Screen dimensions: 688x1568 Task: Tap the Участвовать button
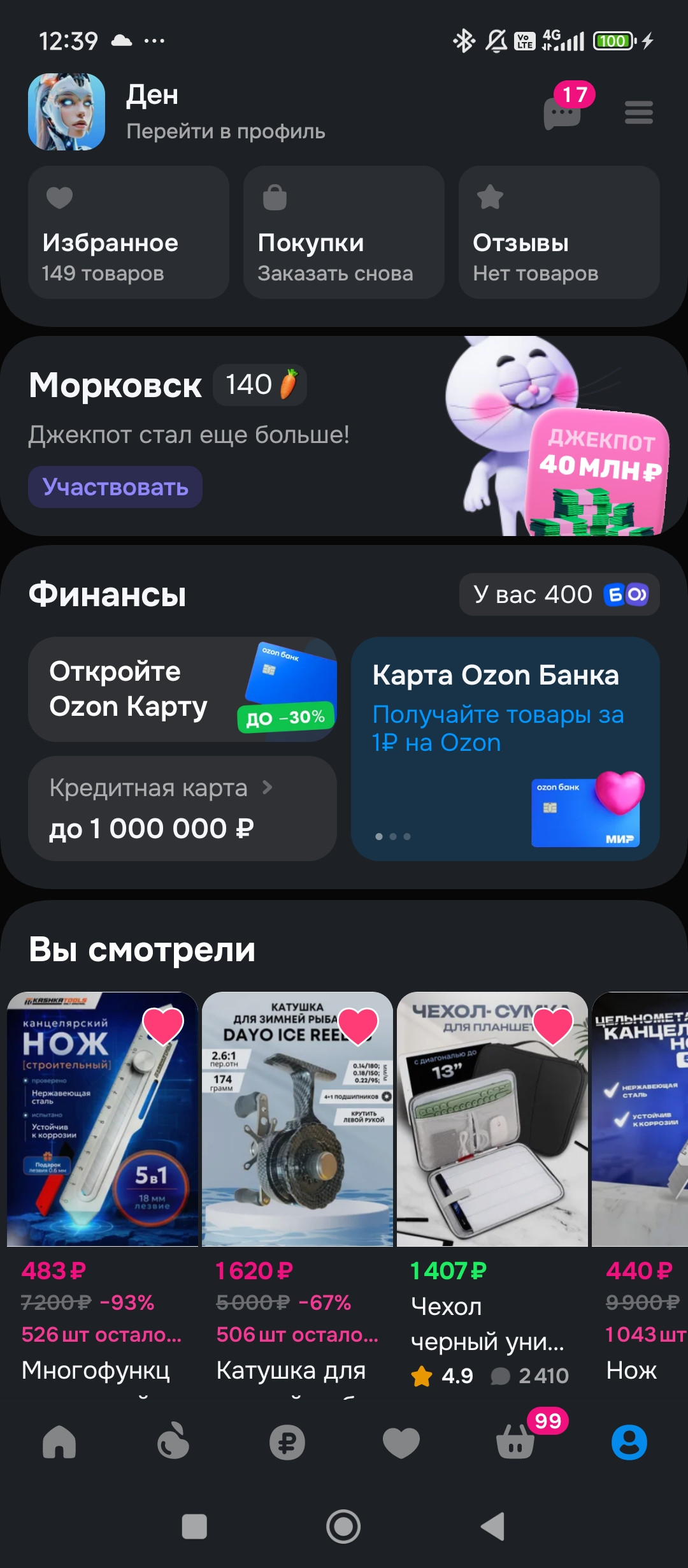point(115,487)
